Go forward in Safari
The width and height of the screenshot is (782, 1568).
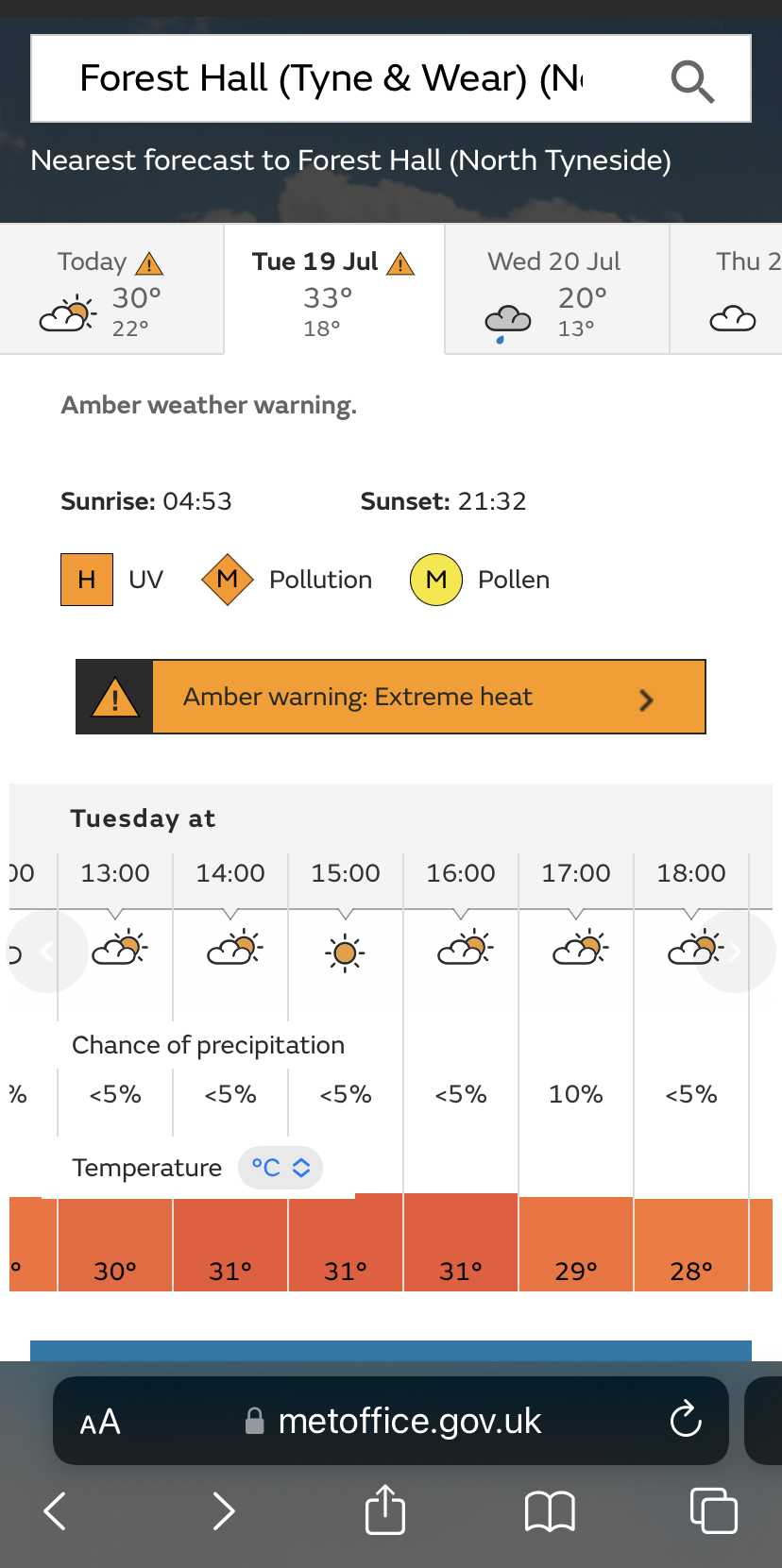click(x=223, y=1510)
